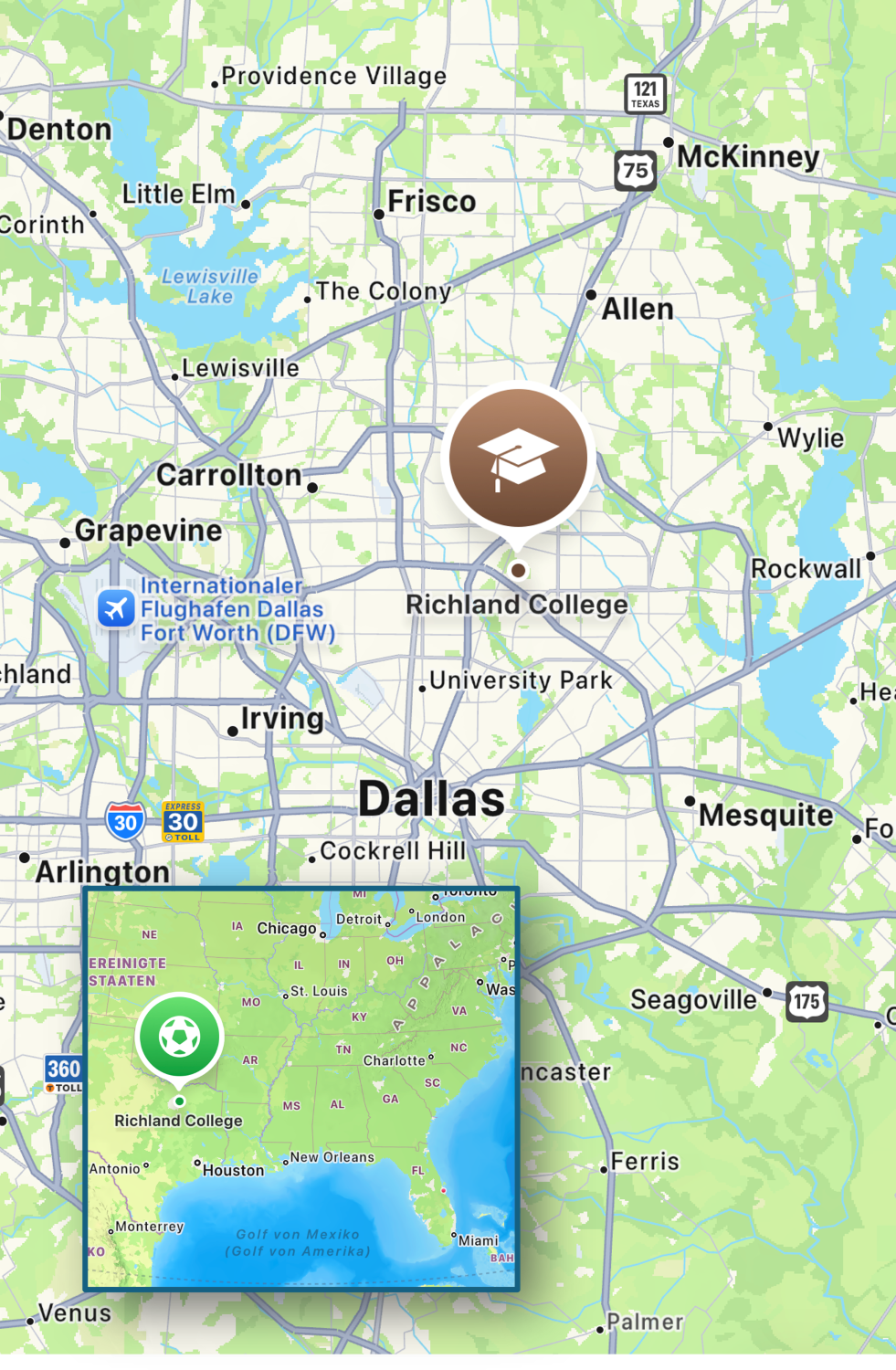Click the Frisco town marker dot
Viewport: 896px width, 1370px height.
pos(380,212)
